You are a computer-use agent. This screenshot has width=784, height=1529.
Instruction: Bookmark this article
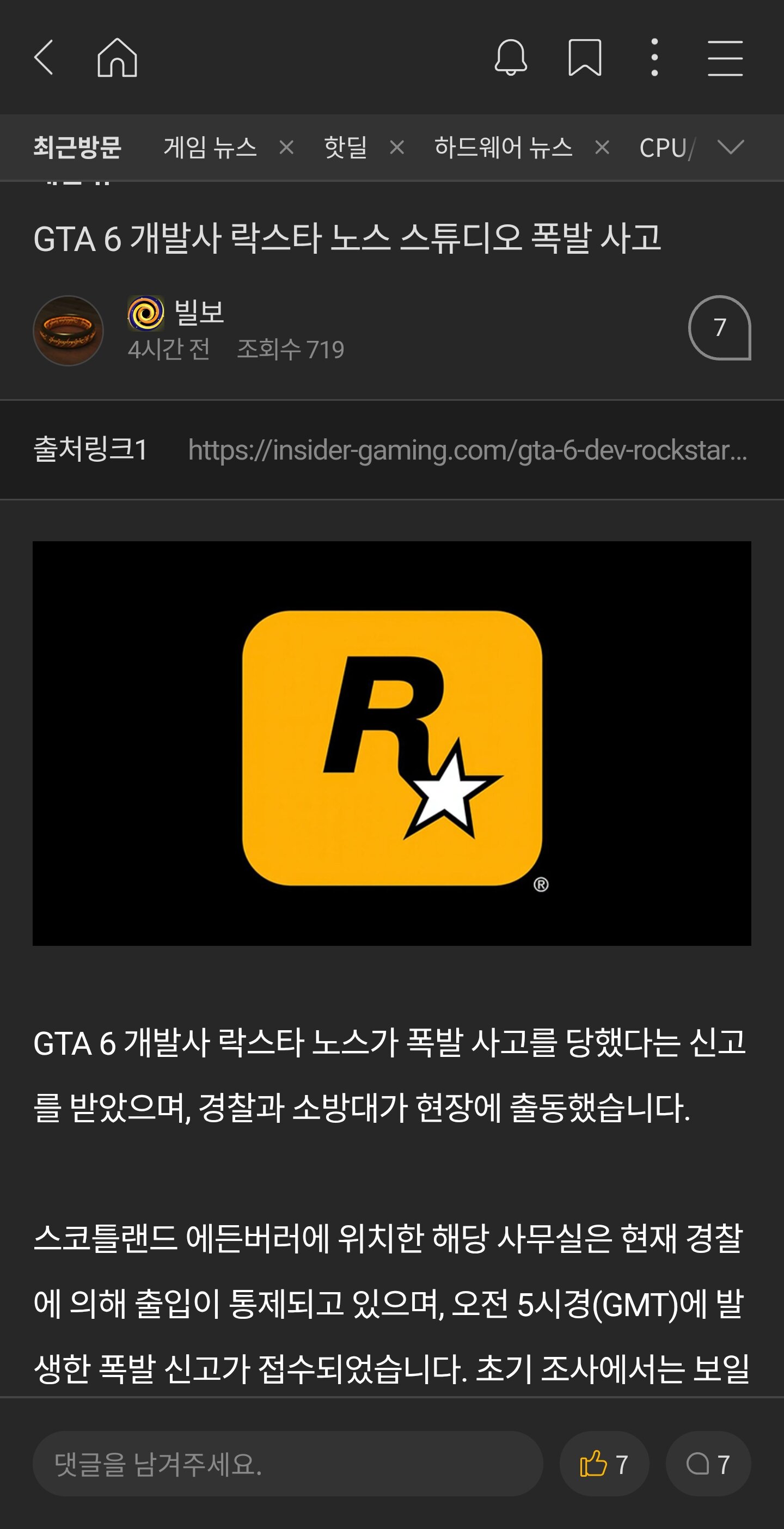pos(585,58)
